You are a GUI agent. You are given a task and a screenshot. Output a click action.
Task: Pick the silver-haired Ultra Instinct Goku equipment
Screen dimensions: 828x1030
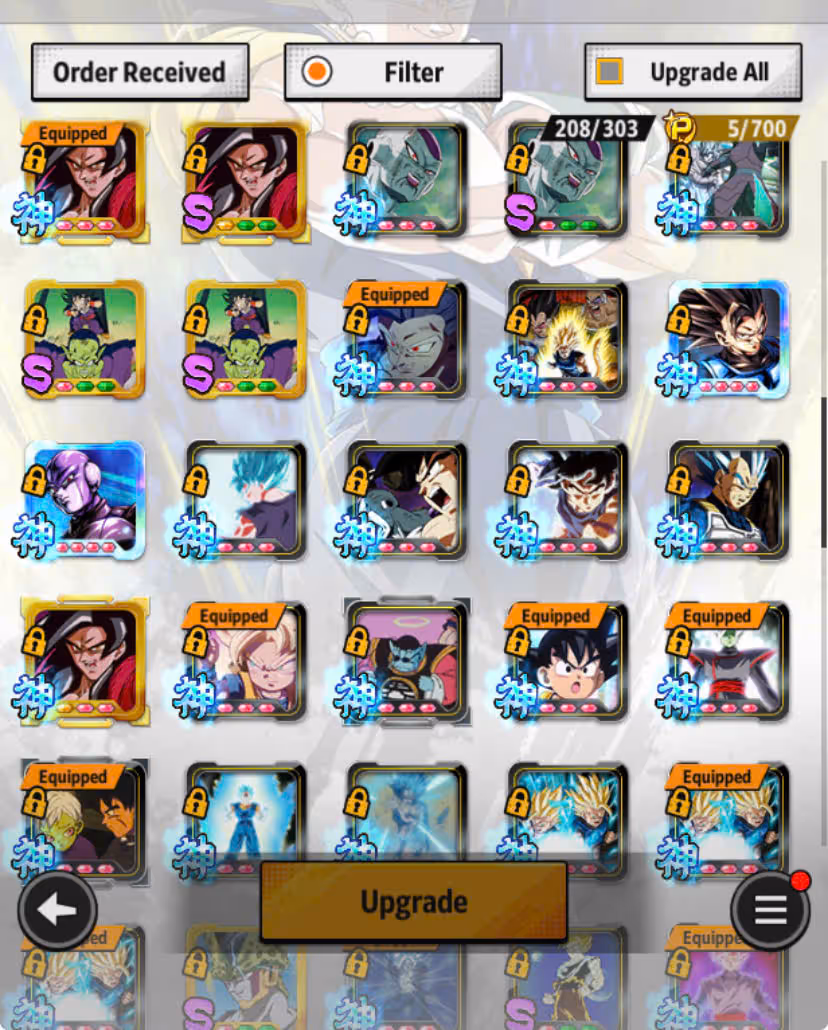click(x=567, y=500)
